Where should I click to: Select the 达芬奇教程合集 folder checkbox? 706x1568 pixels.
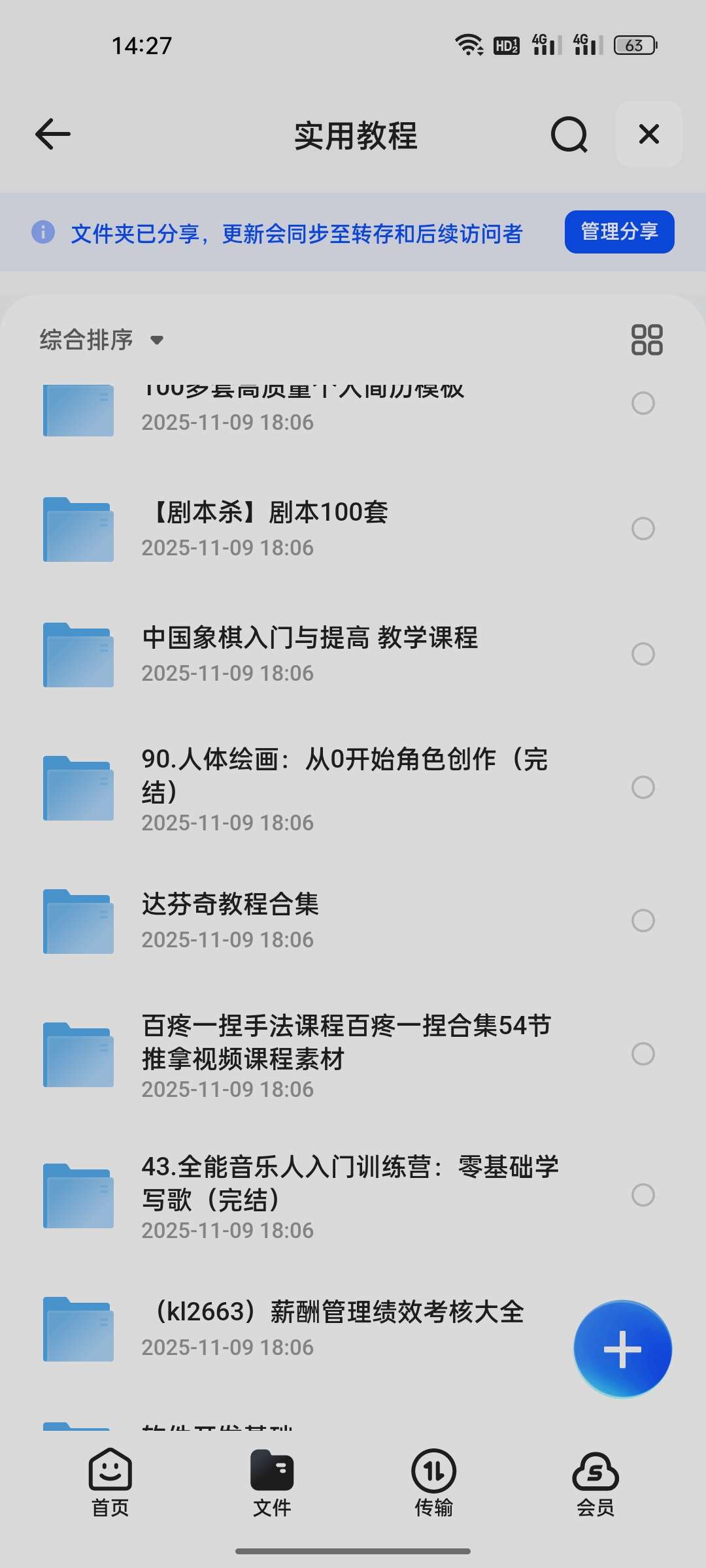click(x=643, y=921)
